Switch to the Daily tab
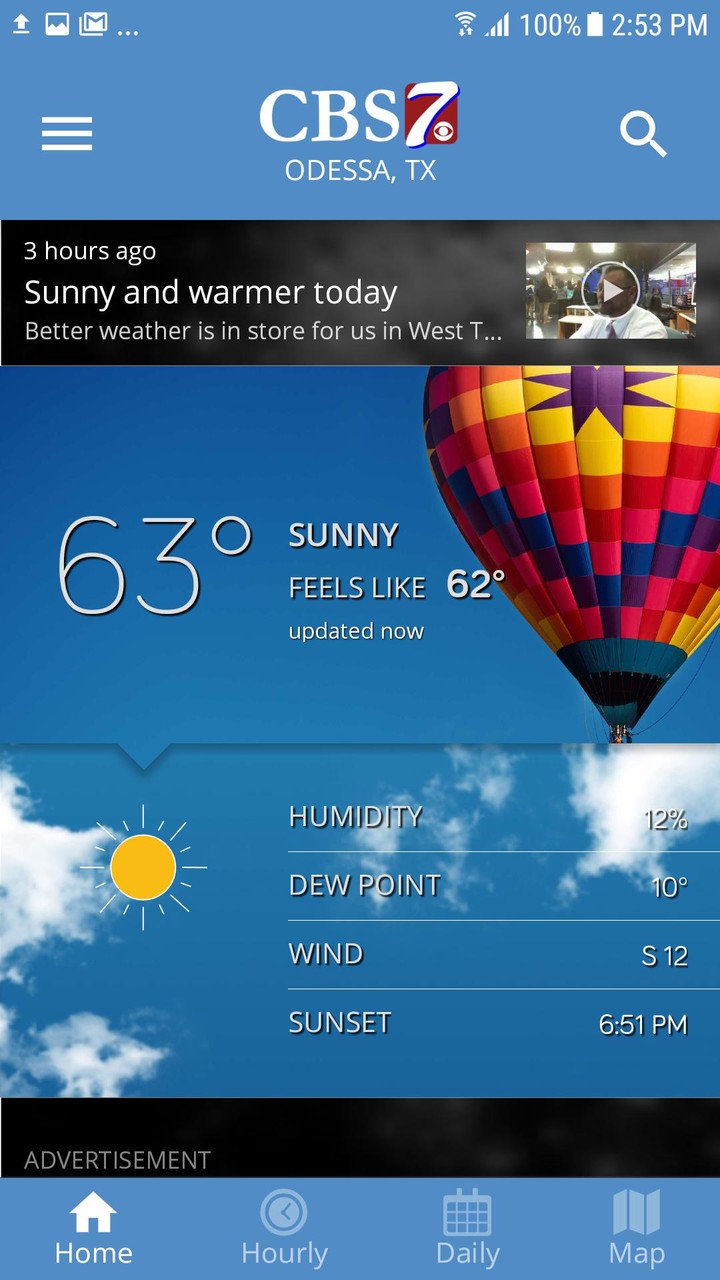720x1280 pixels. coord(467,1230)
